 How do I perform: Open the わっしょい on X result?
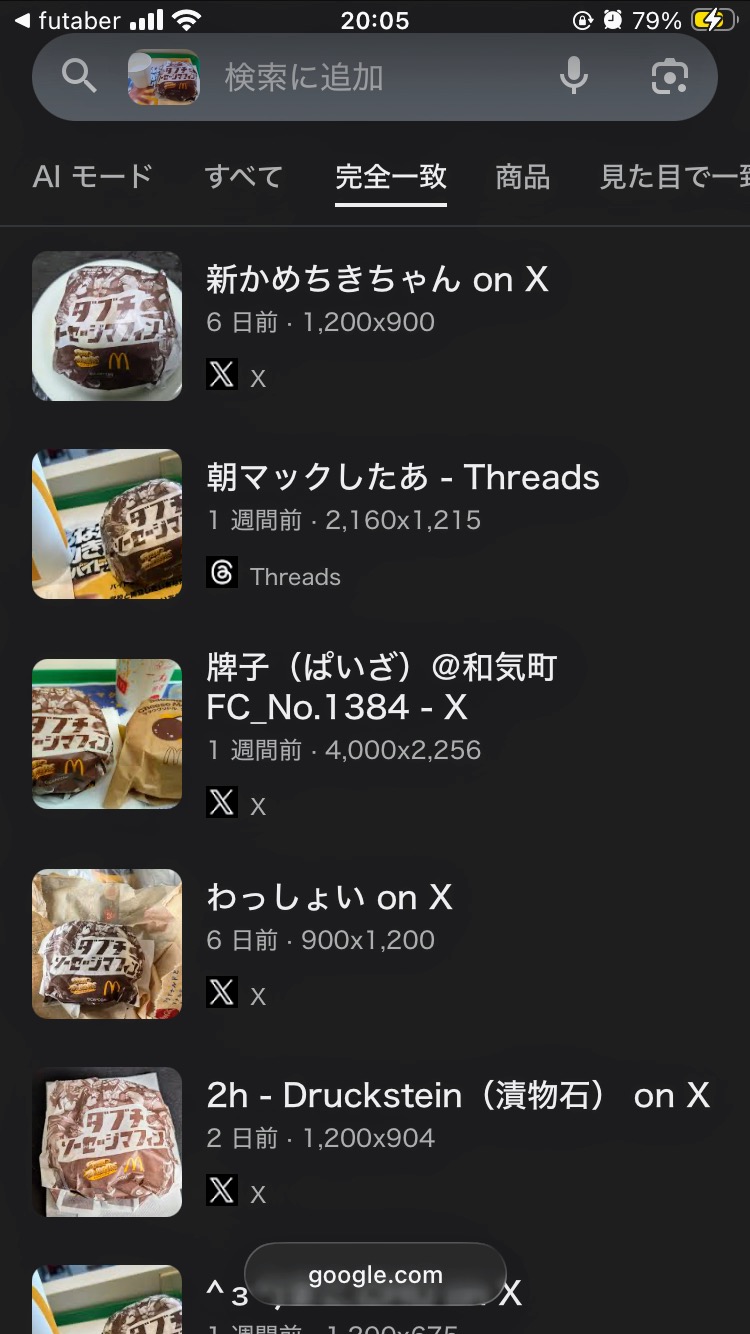click(x=330, y=898)
